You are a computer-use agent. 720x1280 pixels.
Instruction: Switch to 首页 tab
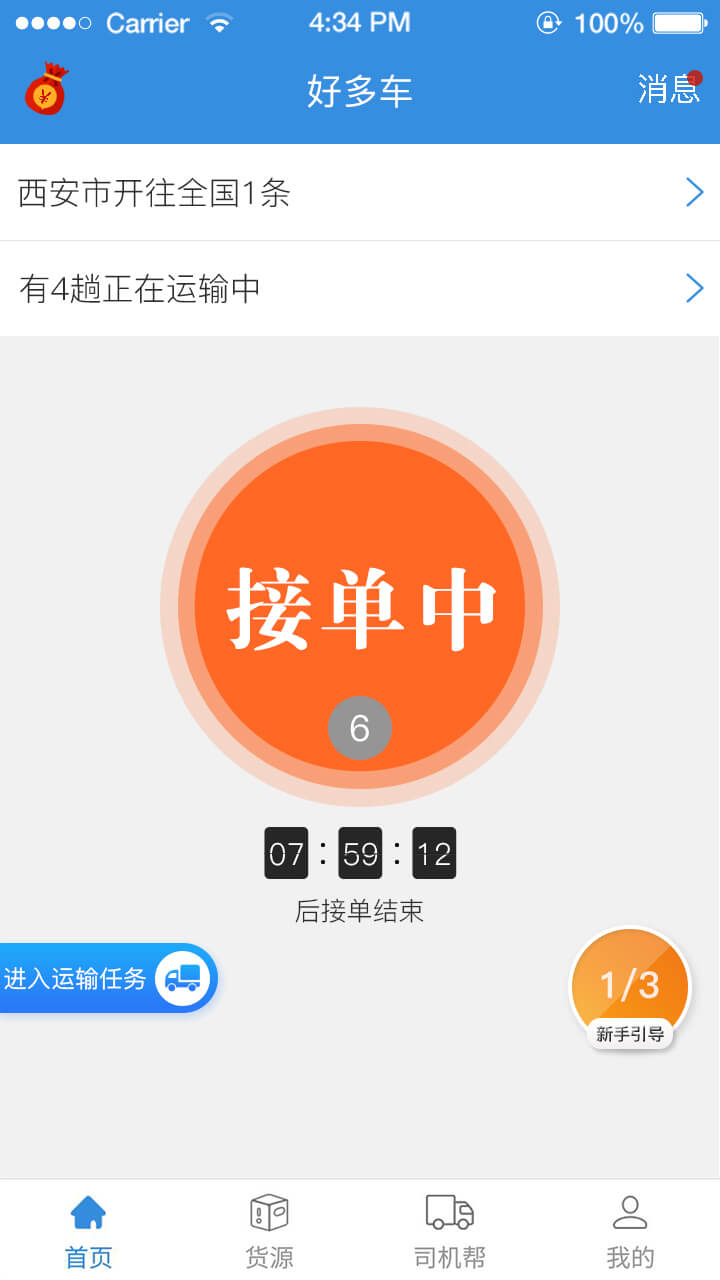89,1231
